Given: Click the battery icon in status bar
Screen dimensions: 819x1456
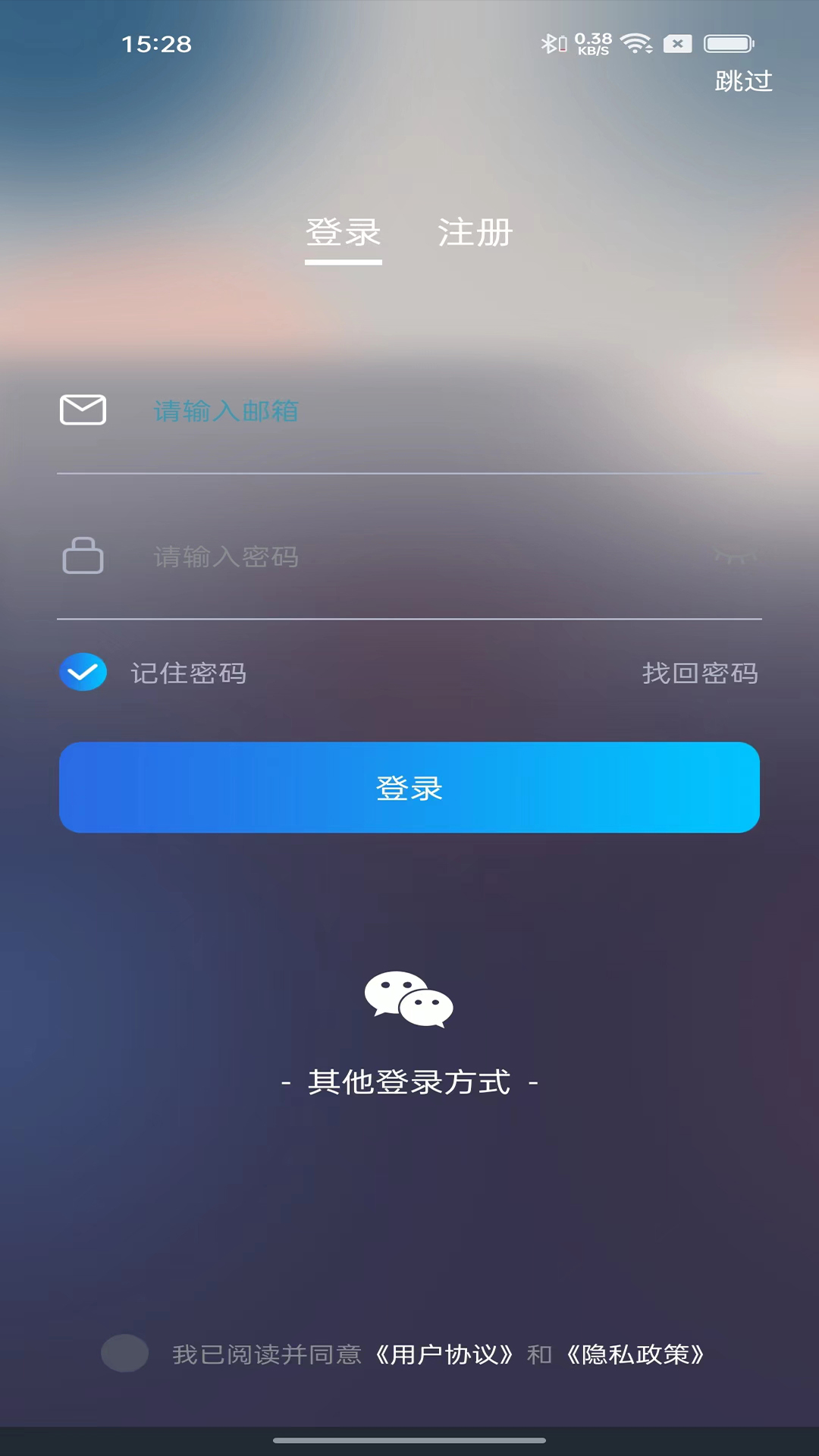Looking at the screenshot, I should [x=726, y=43].
